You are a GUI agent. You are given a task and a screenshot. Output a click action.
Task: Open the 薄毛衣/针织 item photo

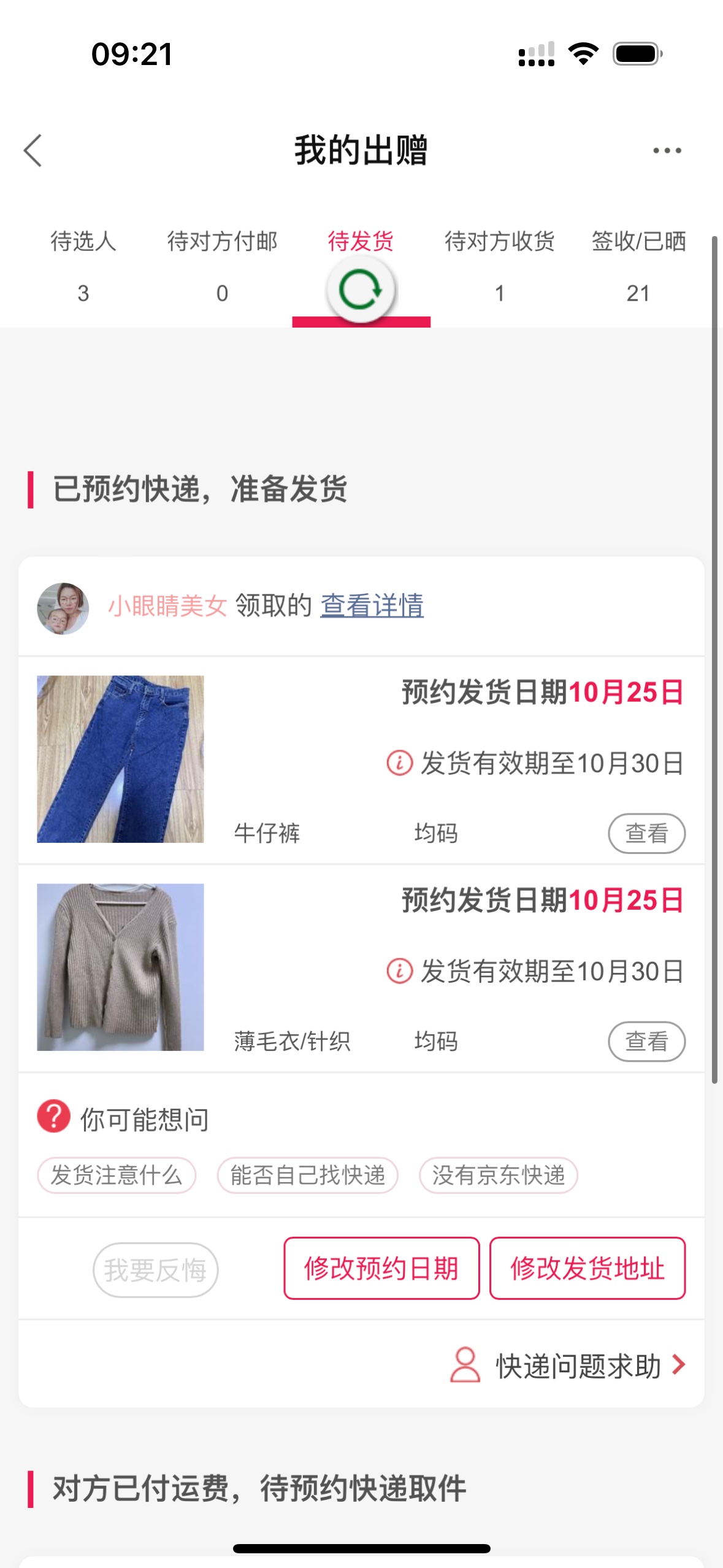[x=120, y=967]
